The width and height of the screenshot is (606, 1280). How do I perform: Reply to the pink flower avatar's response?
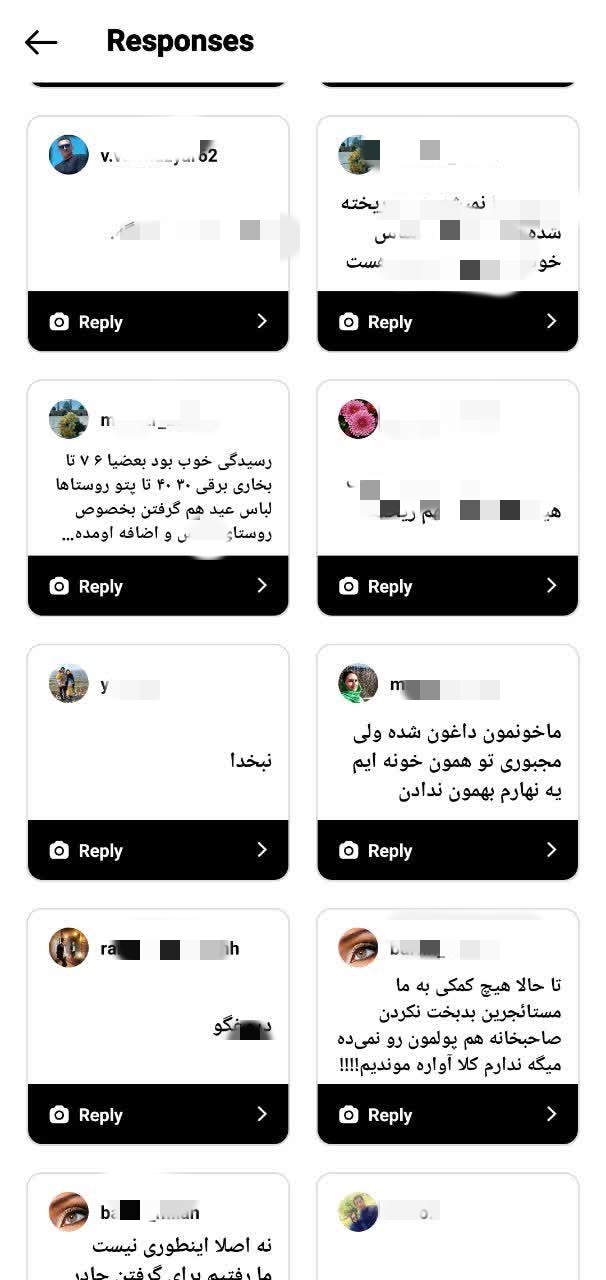coord(447,586)
